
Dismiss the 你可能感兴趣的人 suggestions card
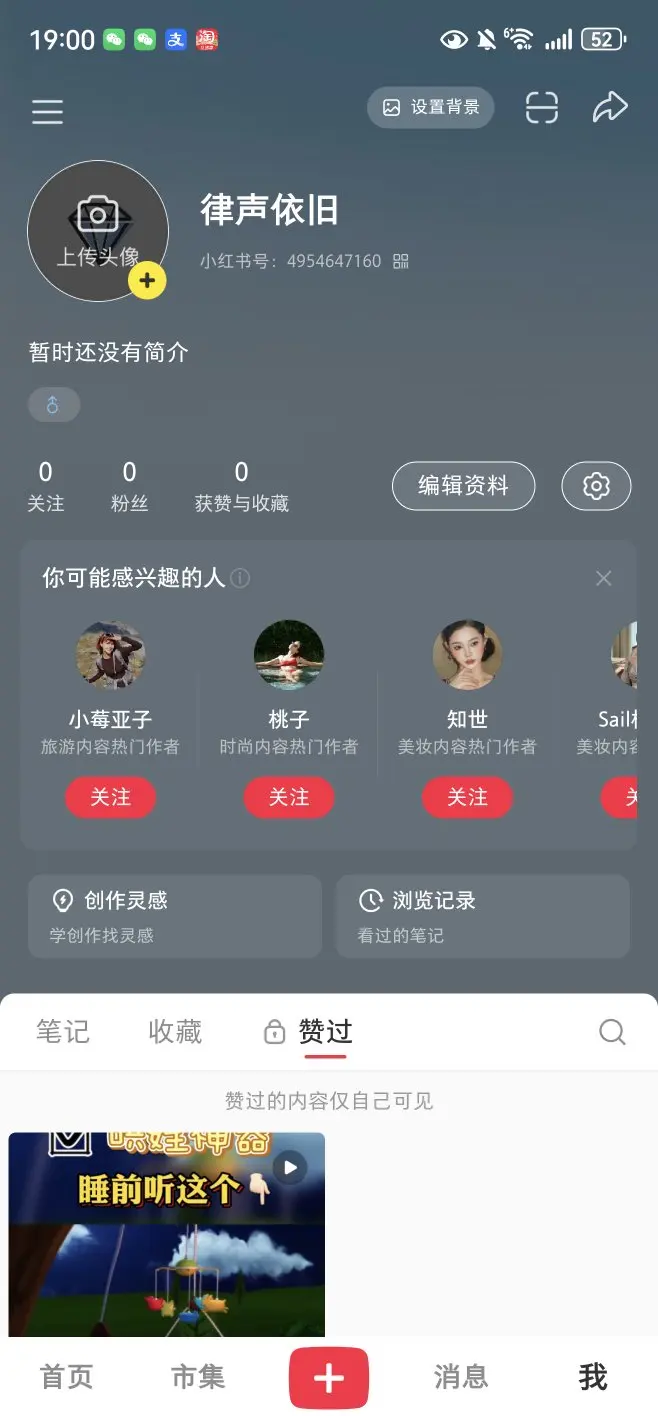point(603,578)
